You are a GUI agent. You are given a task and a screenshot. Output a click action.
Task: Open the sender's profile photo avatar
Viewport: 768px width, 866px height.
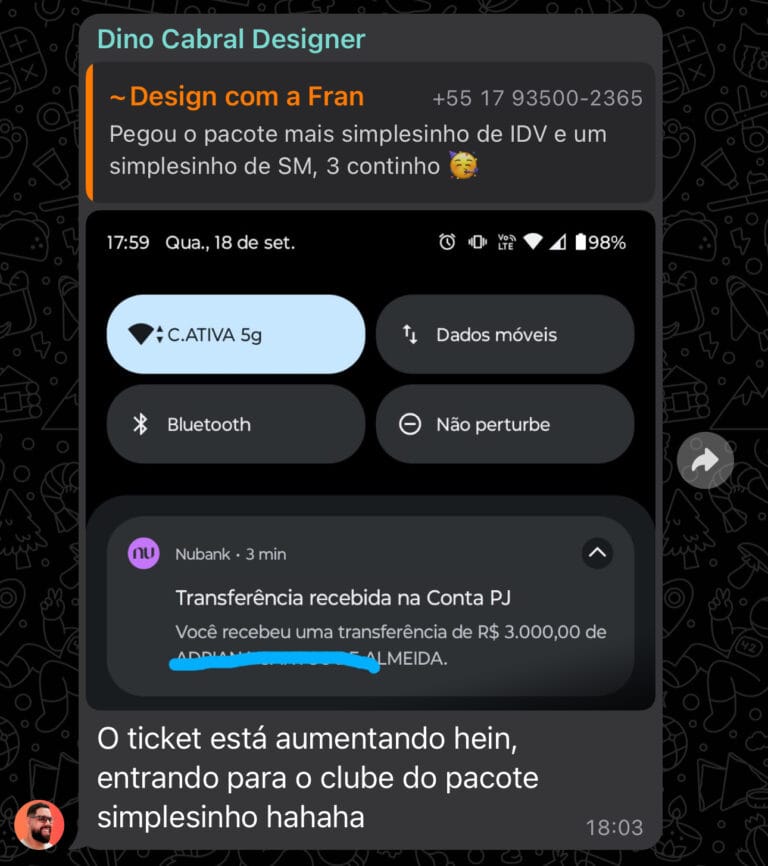click(39, 824)
